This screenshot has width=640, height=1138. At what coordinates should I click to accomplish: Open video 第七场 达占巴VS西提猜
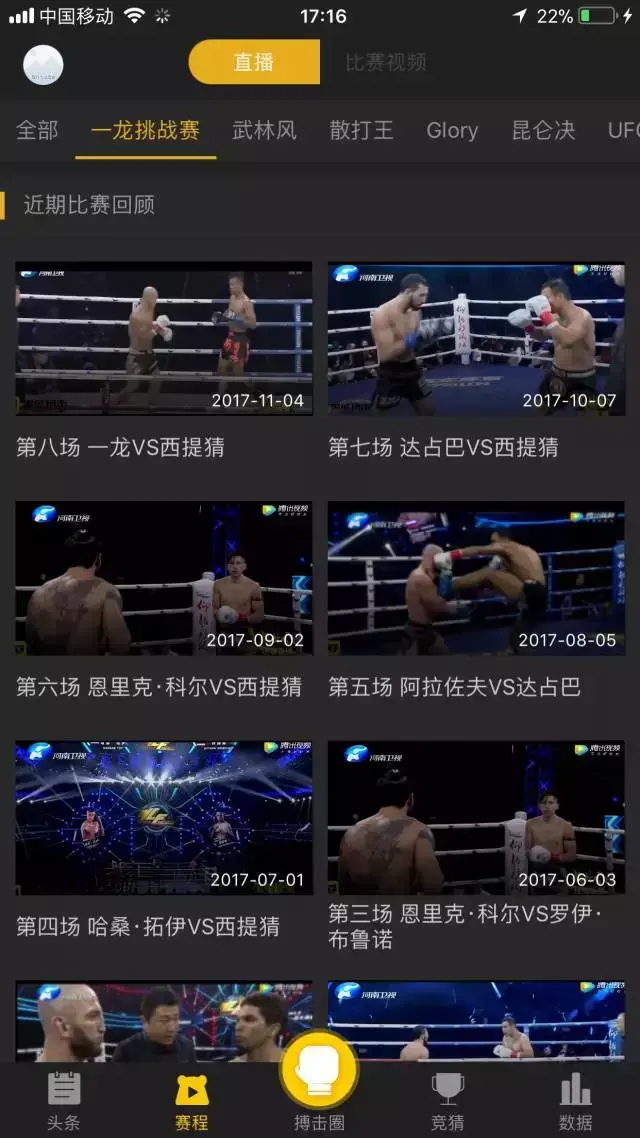[476, 339]
